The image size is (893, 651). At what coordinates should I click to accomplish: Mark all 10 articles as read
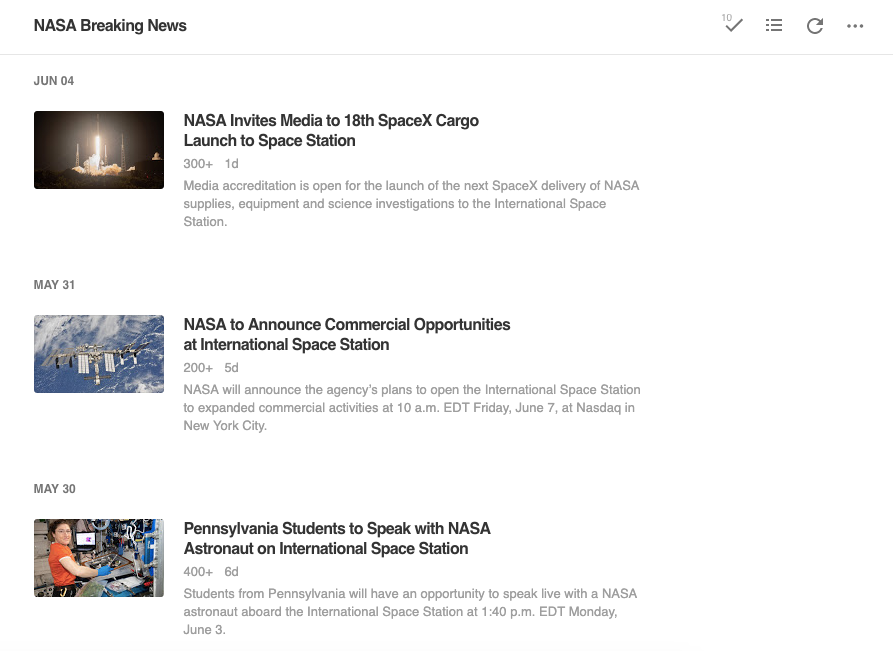click(734, 26)
